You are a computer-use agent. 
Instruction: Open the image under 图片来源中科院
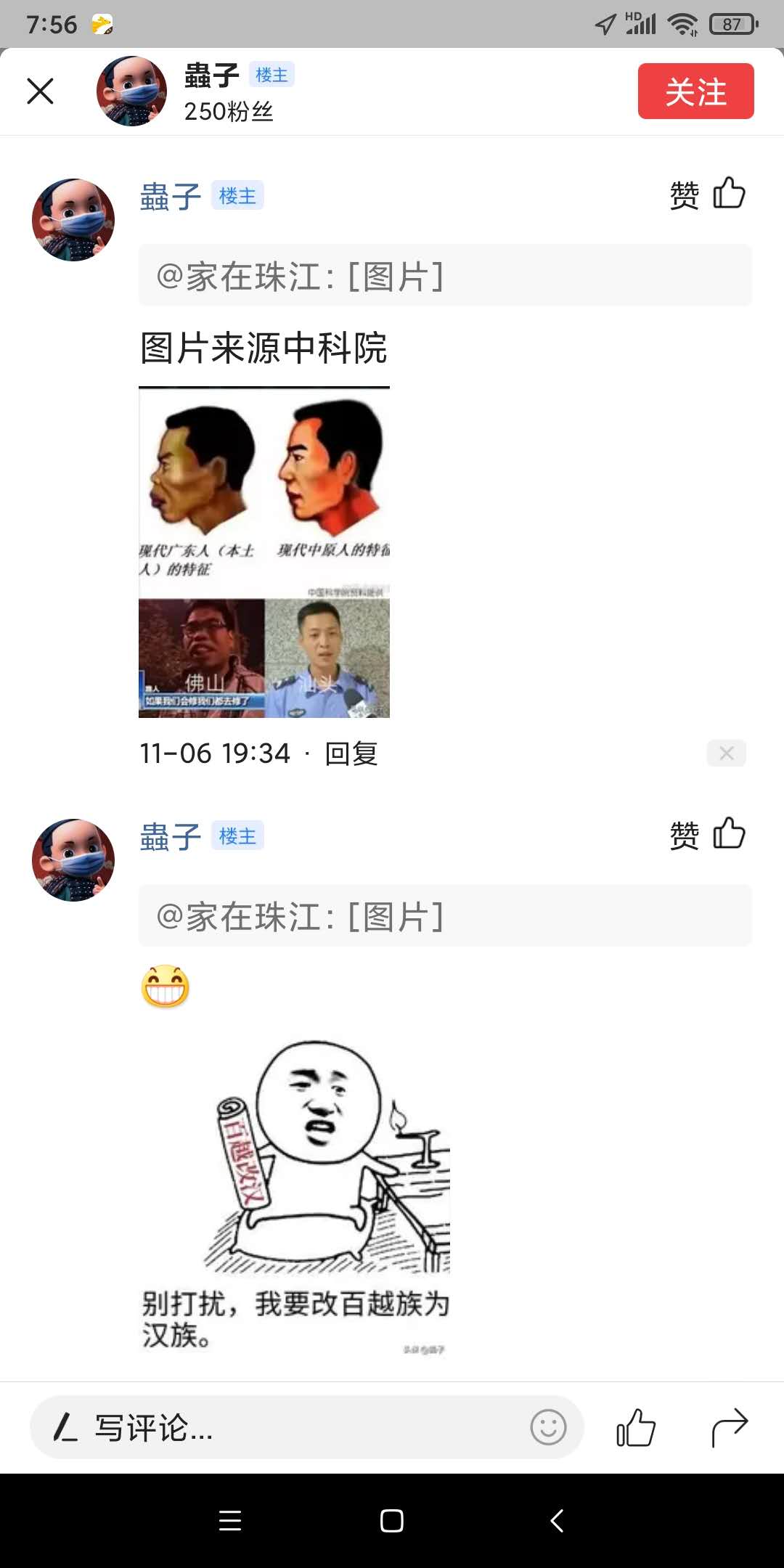tap(264, 552)
